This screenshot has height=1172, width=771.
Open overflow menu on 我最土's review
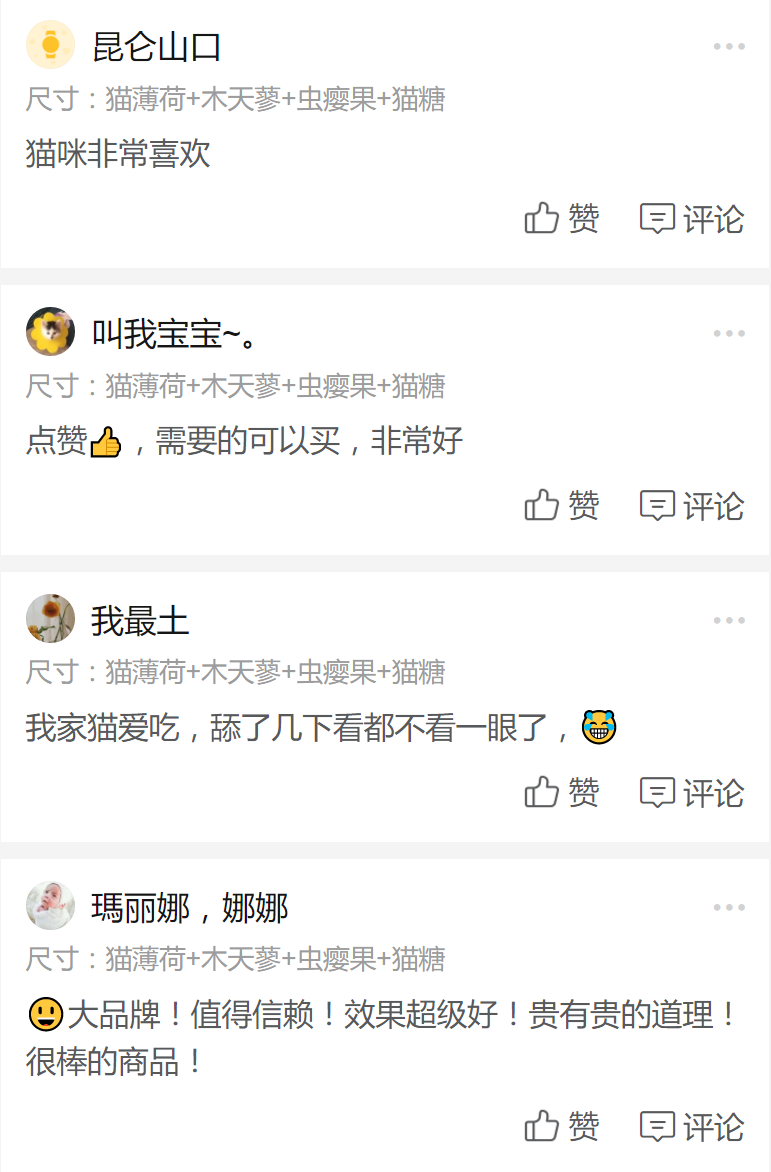[729, 621]
